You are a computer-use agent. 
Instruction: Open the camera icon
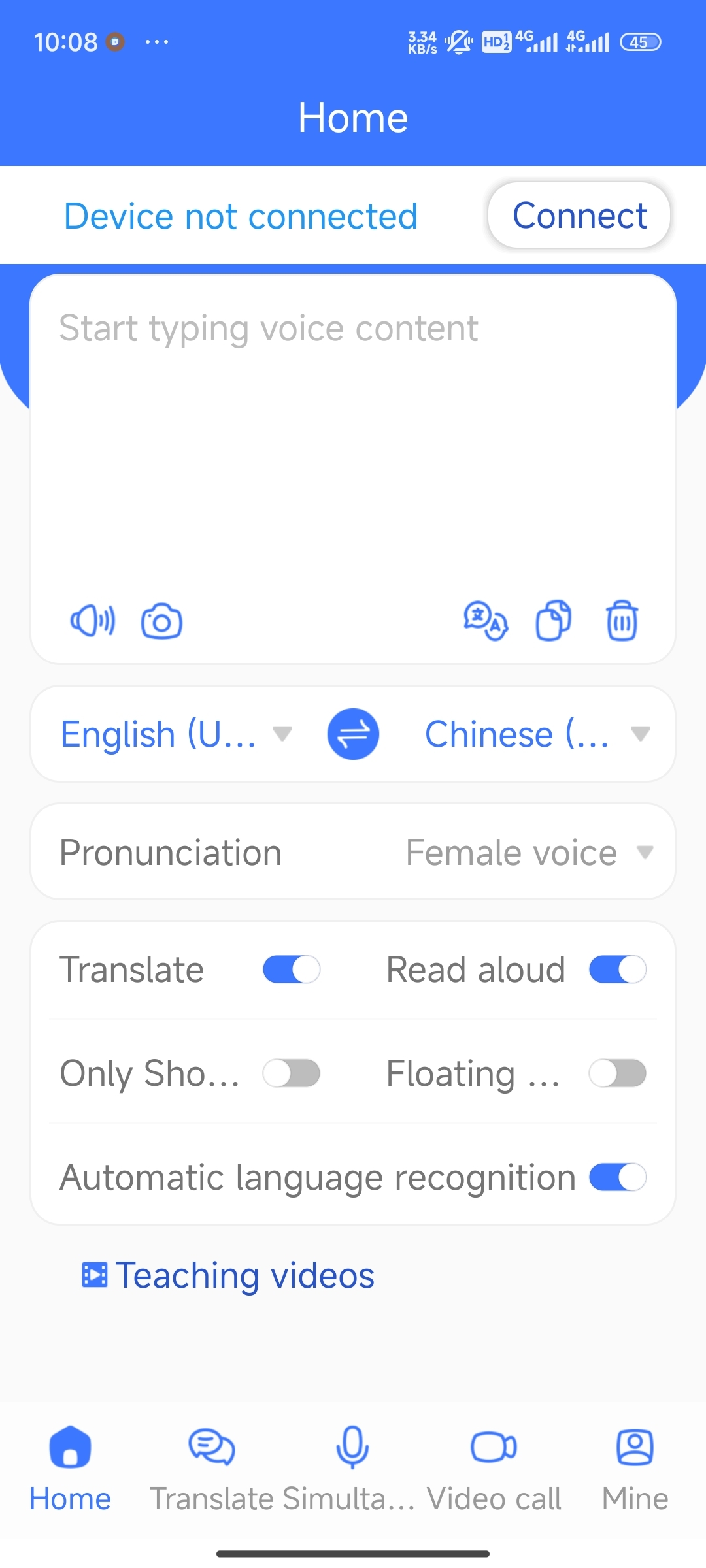pos(161,621)
